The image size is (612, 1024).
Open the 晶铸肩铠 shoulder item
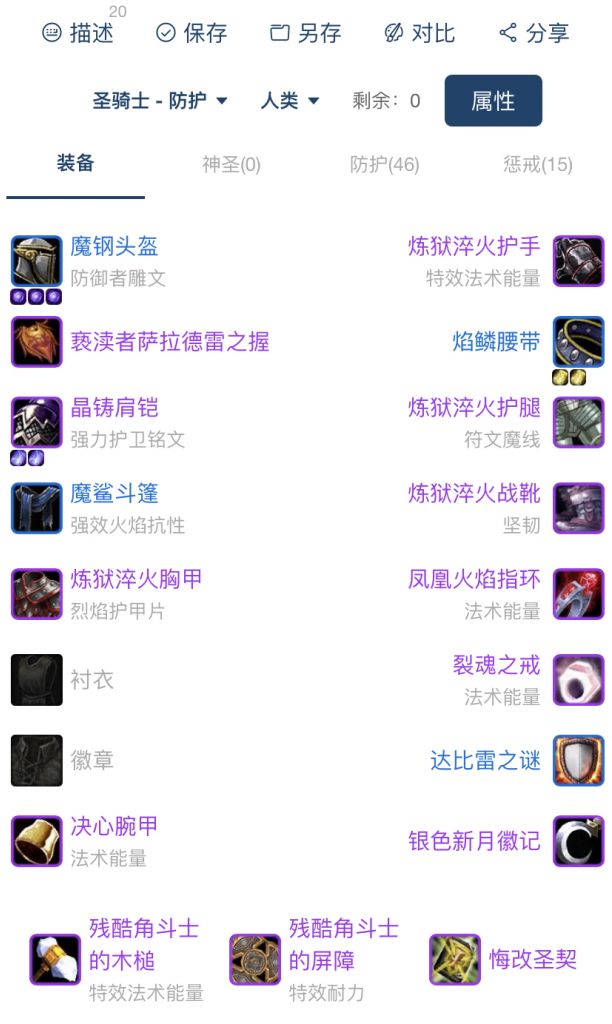(114, 408)
